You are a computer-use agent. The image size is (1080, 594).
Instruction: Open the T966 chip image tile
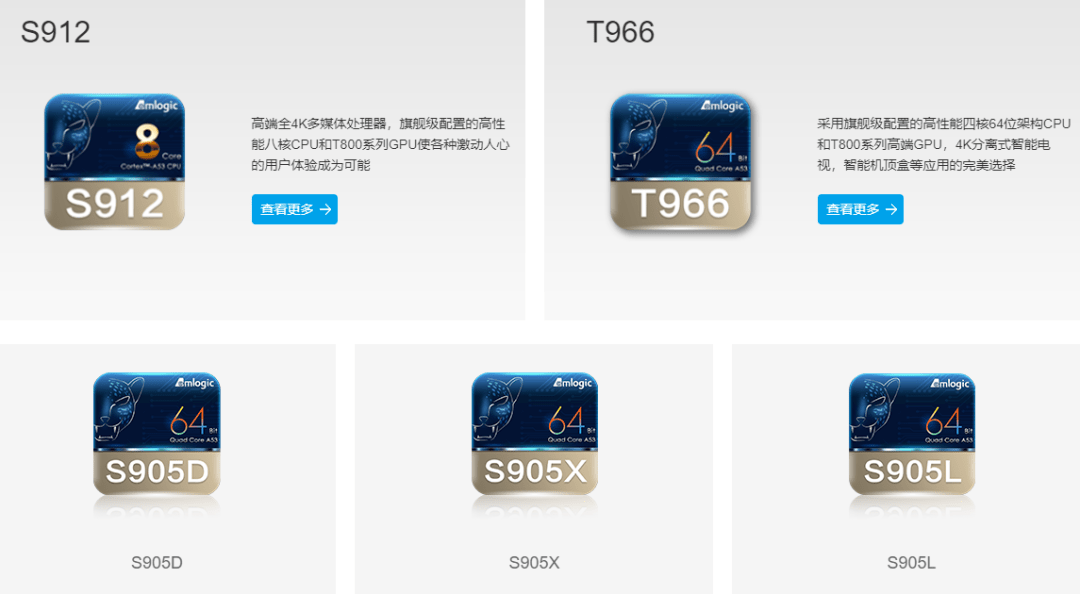[680, 162]
